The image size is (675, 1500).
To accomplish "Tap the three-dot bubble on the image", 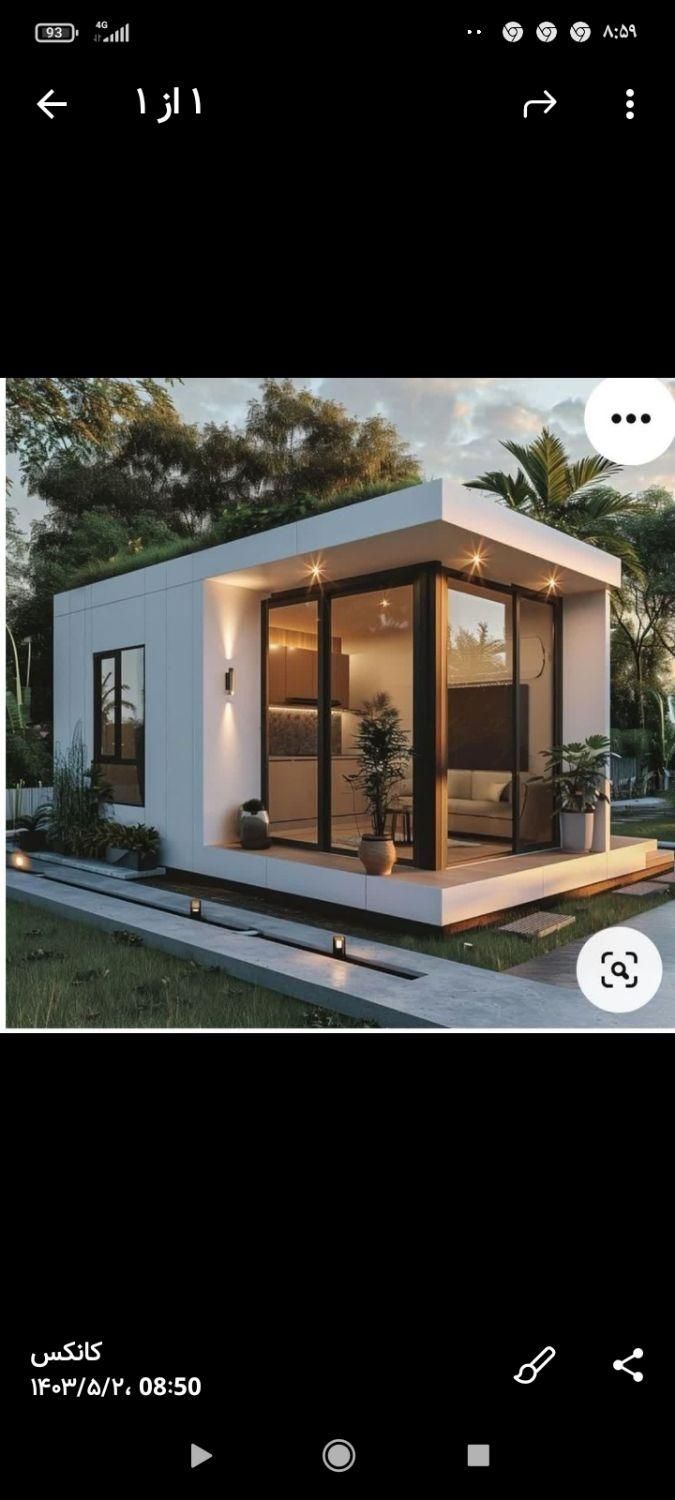I will (630, 419).
